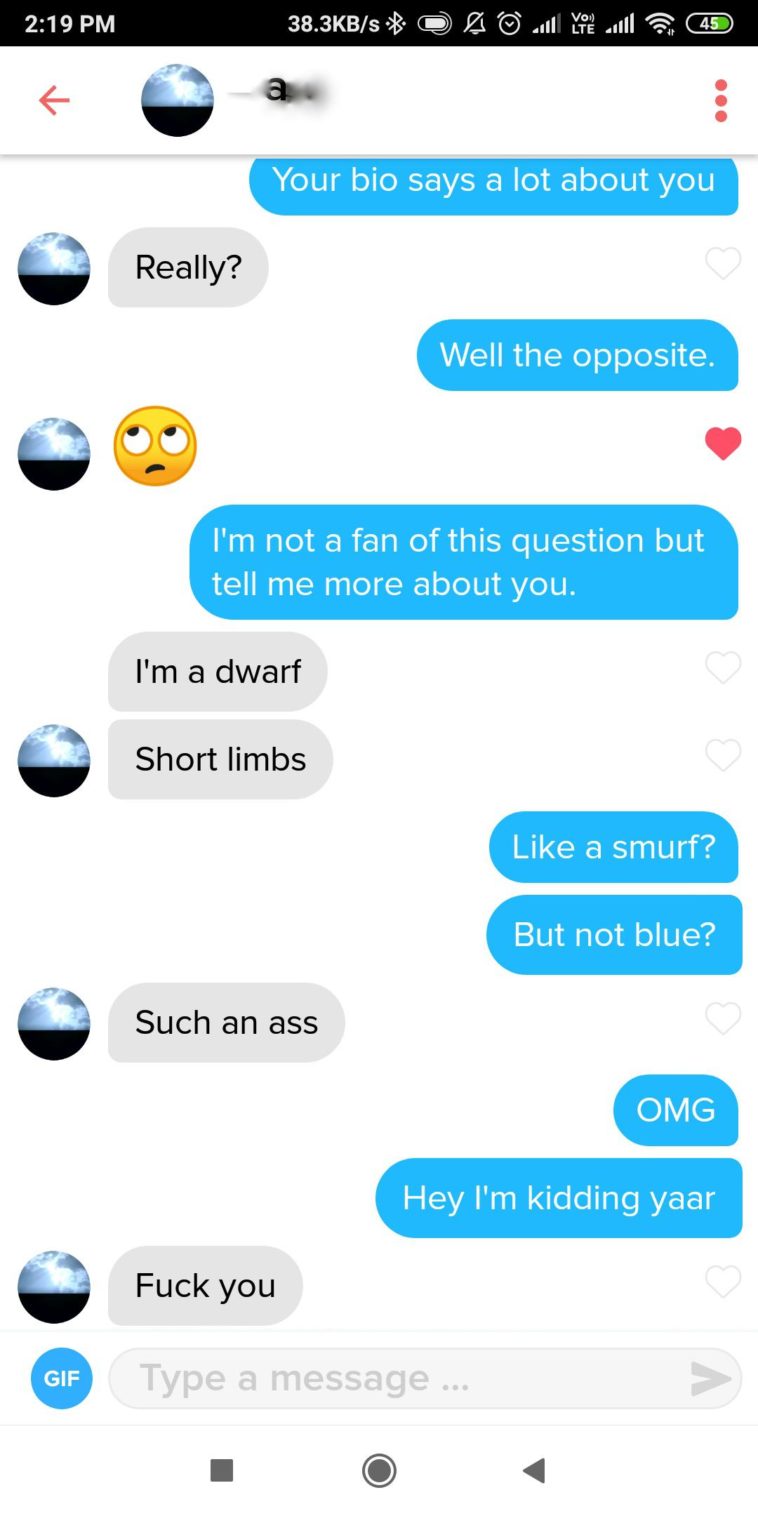758x1516 pixels.
Task: Tap the send arrow button
Action: [x=711, y=1379]
